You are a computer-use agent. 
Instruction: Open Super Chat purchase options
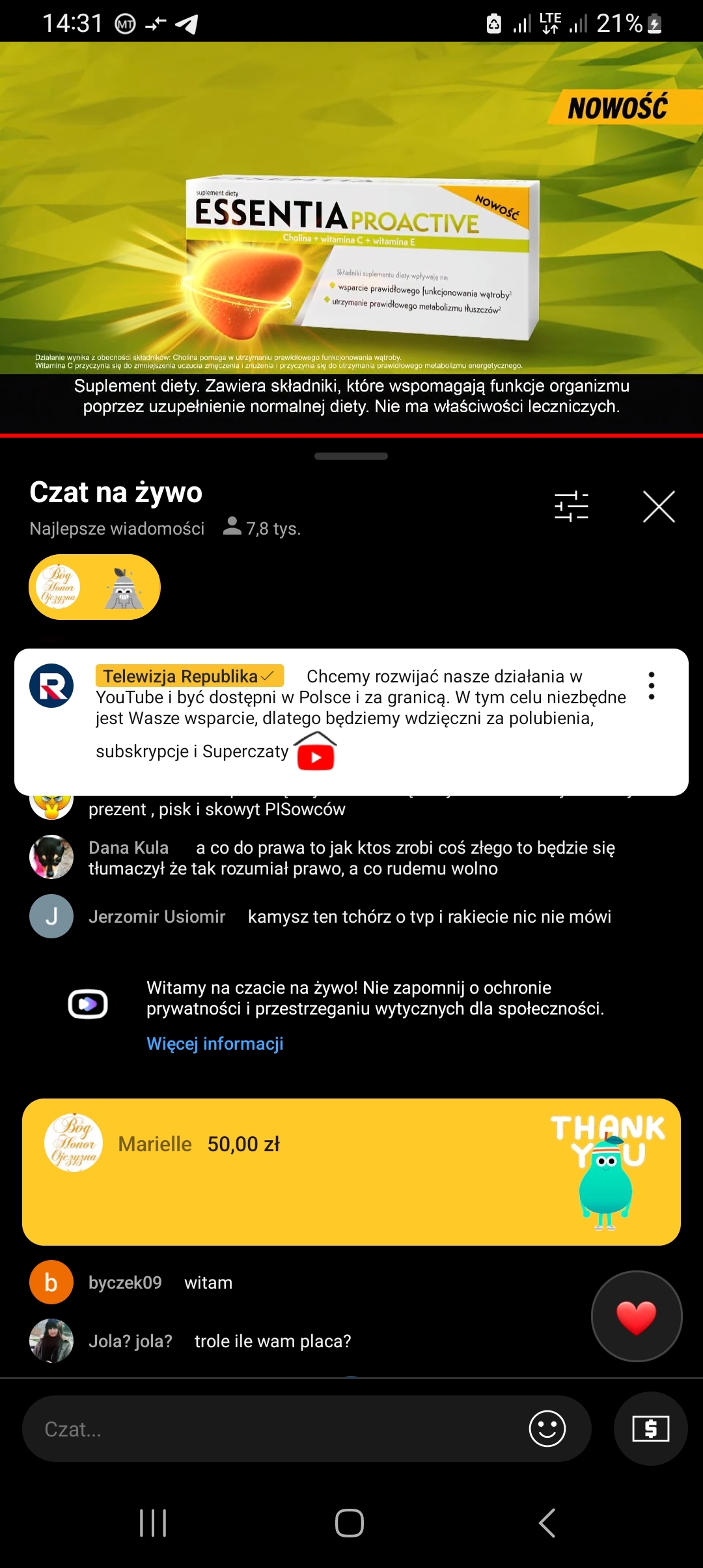point(650,1429)
